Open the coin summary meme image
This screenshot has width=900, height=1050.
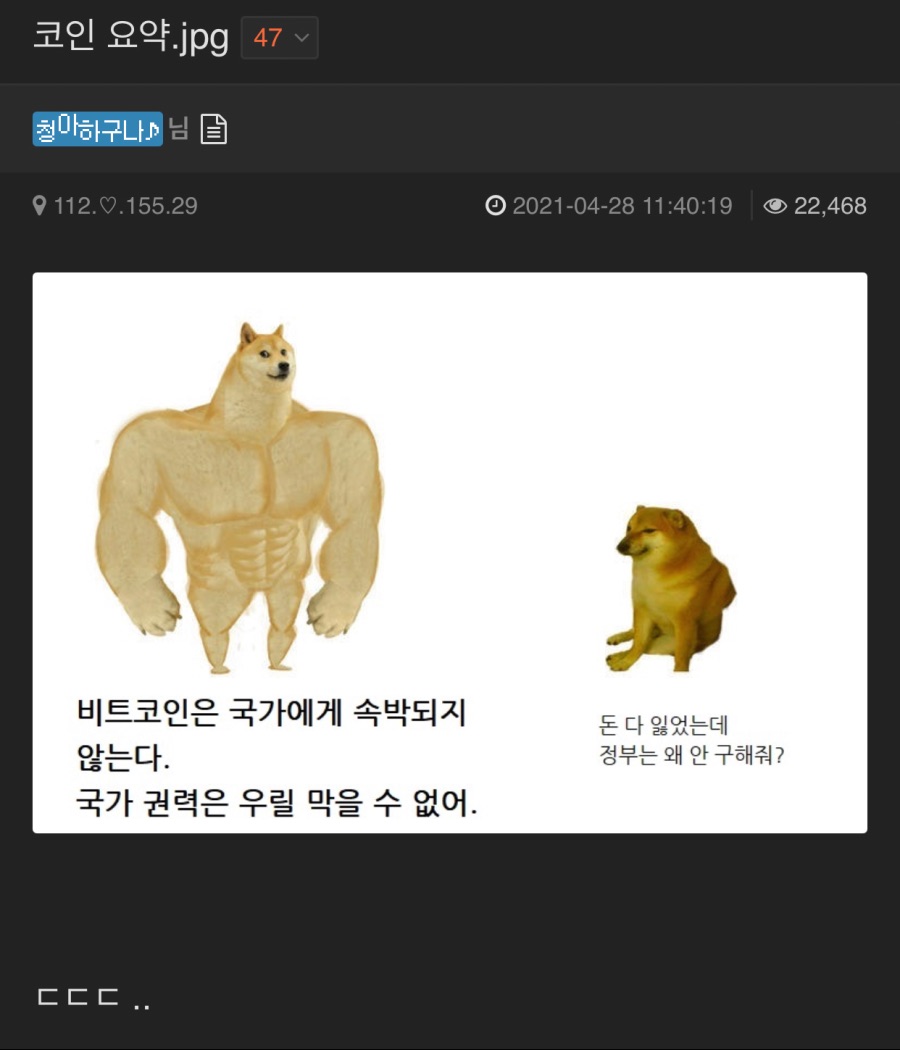click(449, 552)
